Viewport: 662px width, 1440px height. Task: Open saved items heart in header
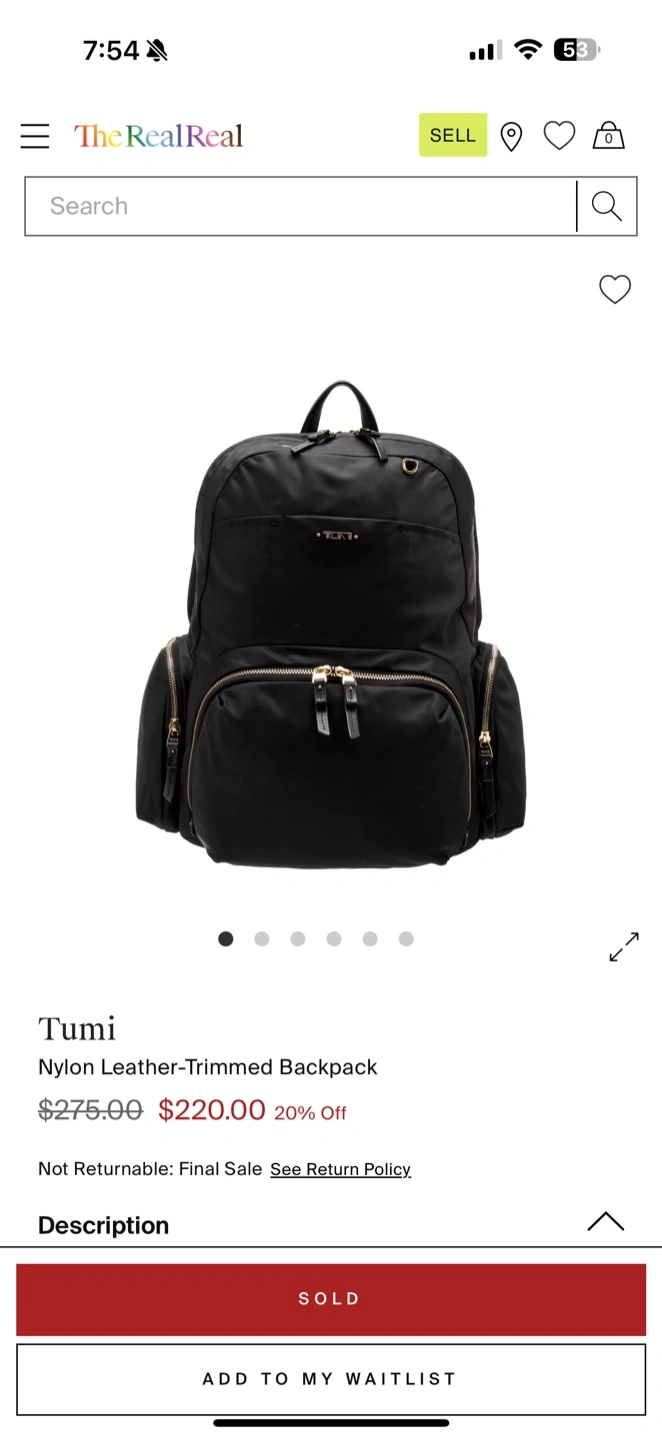pyautogui.click(x=559, y=136)
